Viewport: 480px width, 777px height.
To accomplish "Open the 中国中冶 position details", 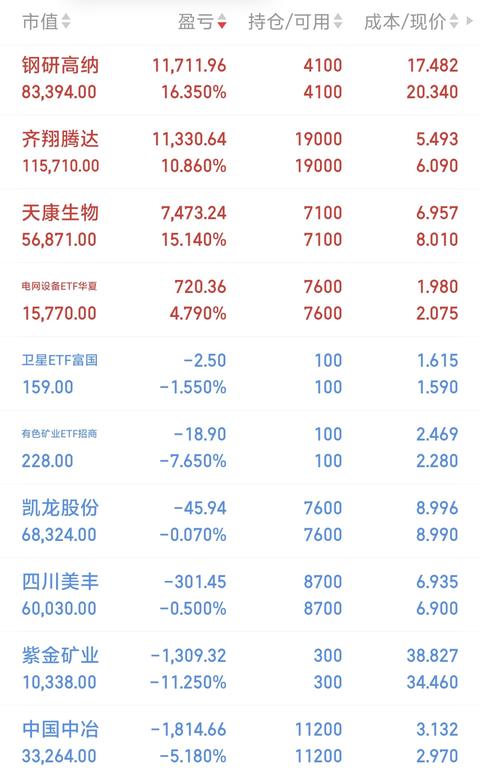I will (x=240, y=742).
